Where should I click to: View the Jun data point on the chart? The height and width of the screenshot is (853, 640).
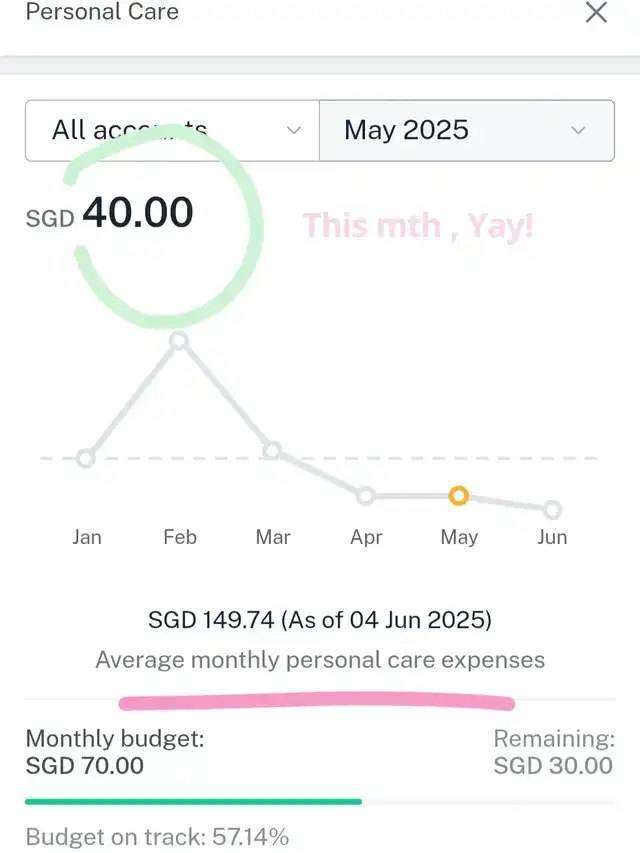pyautogui.click(x=552, y=509)
